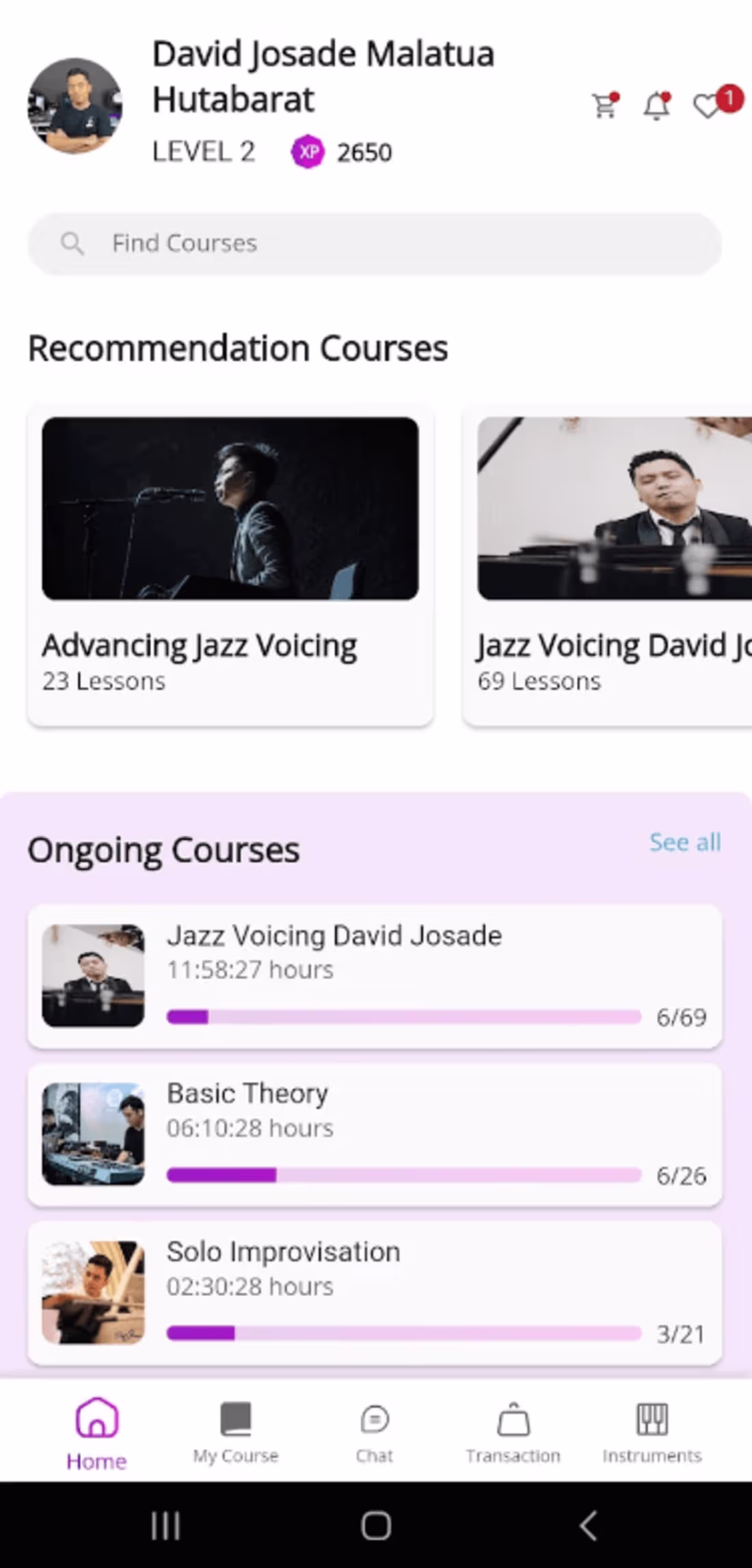This screenshot has height=1568, width=752.
Task: Open the Advancing Jazz Voicing course card
Action: tap(230, 565)
